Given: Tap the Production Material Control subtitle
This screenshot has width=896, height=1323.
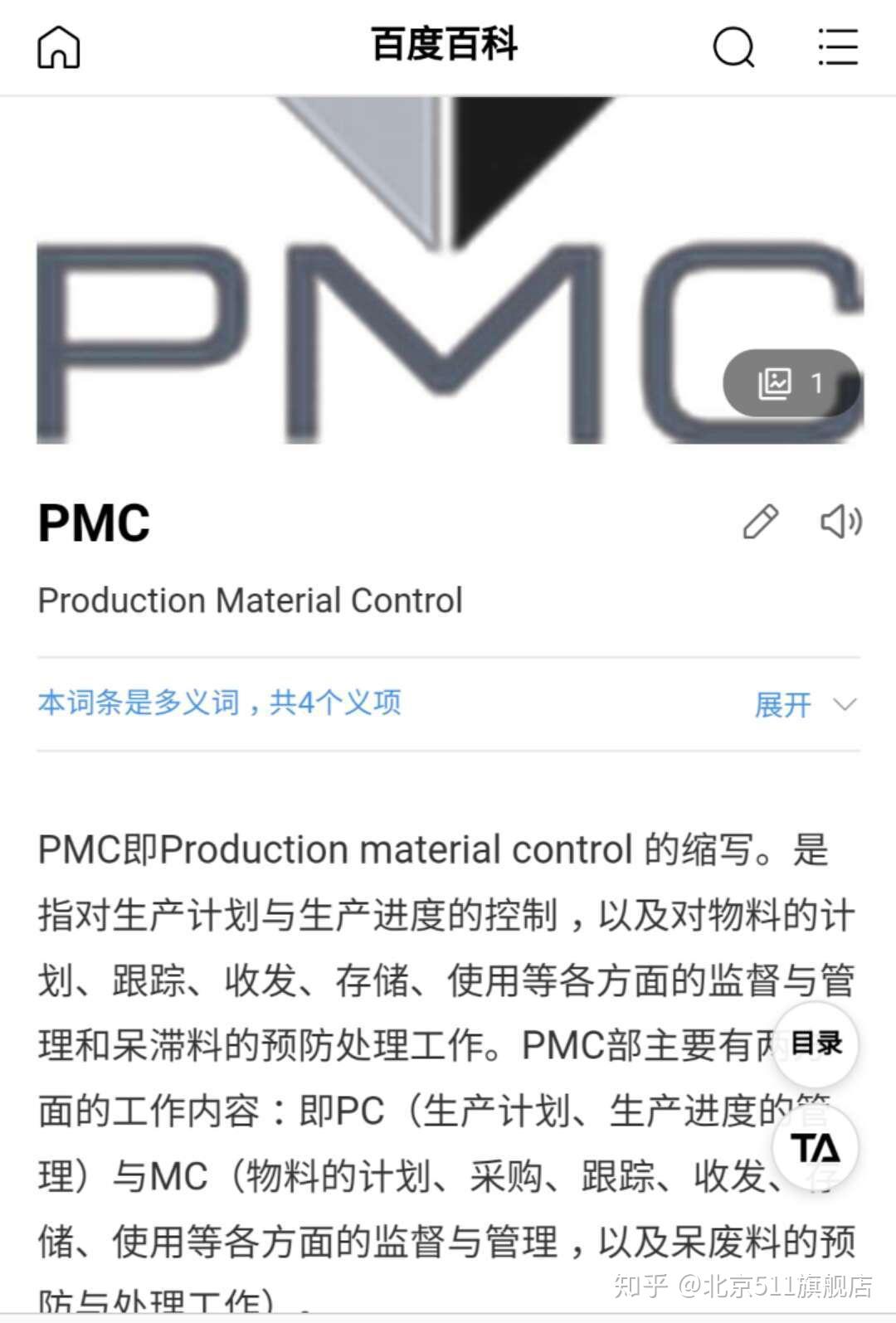Looking at the screenshot, I should coord(251,600).
